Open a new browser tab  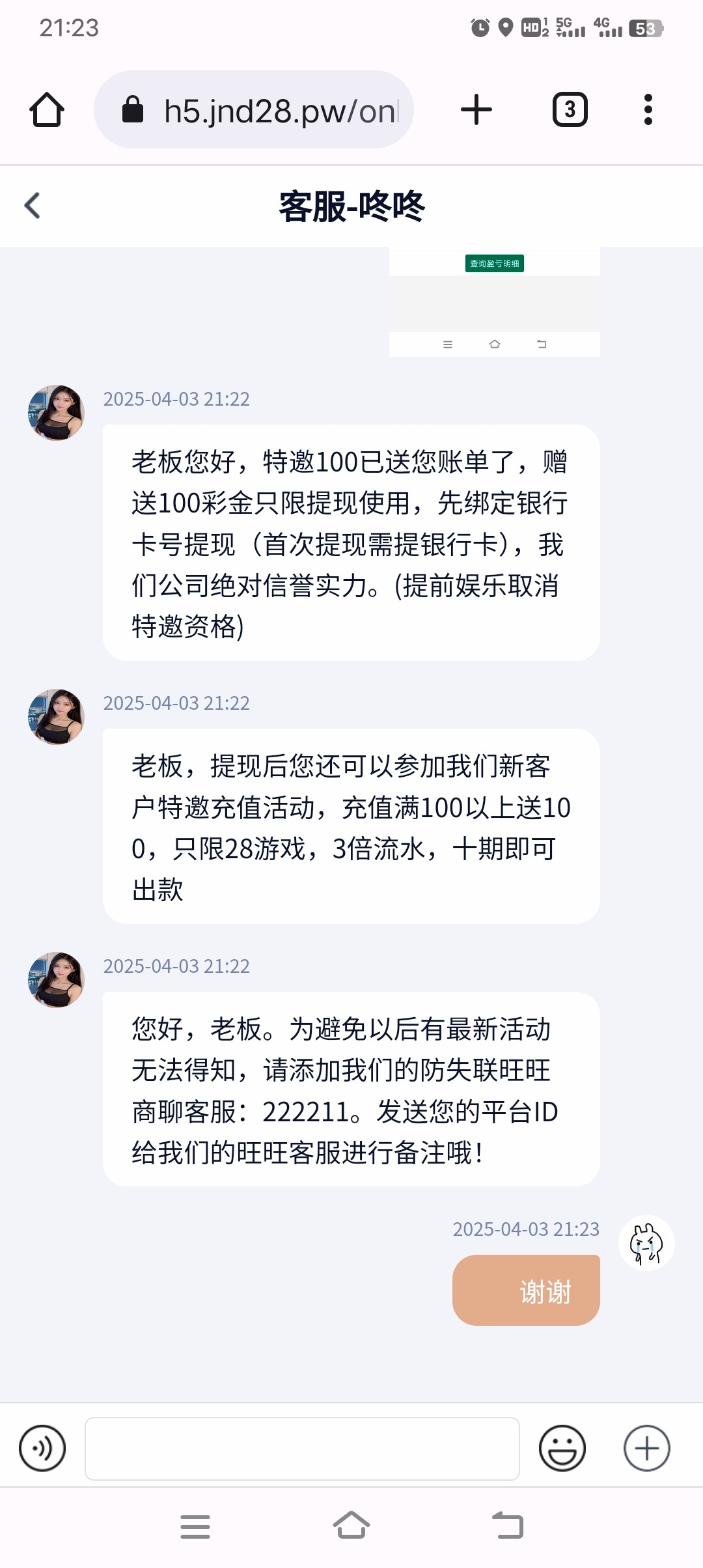click(x=476, y=109)
